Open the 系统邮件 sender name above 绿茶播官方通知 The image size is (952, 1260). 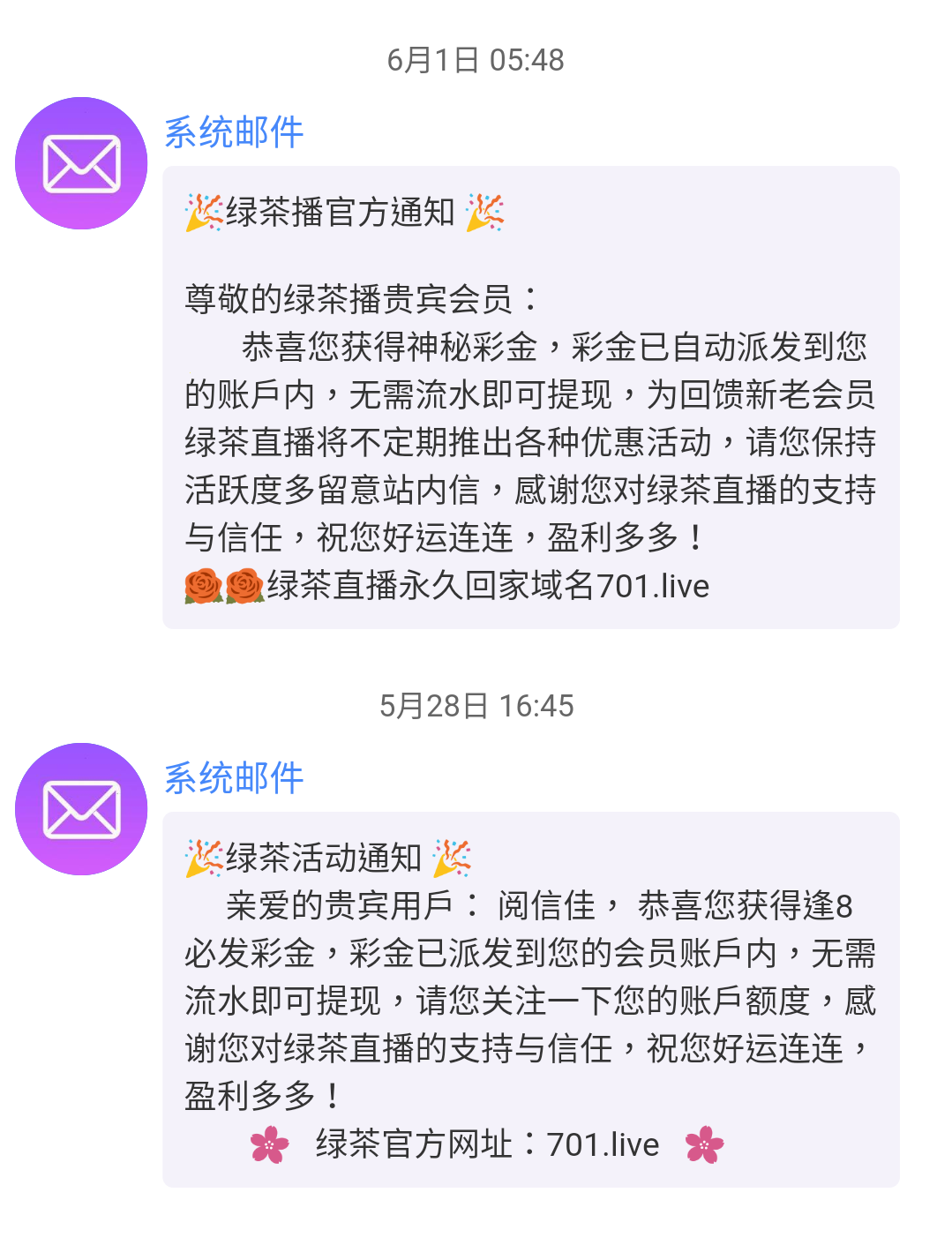pyautogui.click(x=234, y=132)
